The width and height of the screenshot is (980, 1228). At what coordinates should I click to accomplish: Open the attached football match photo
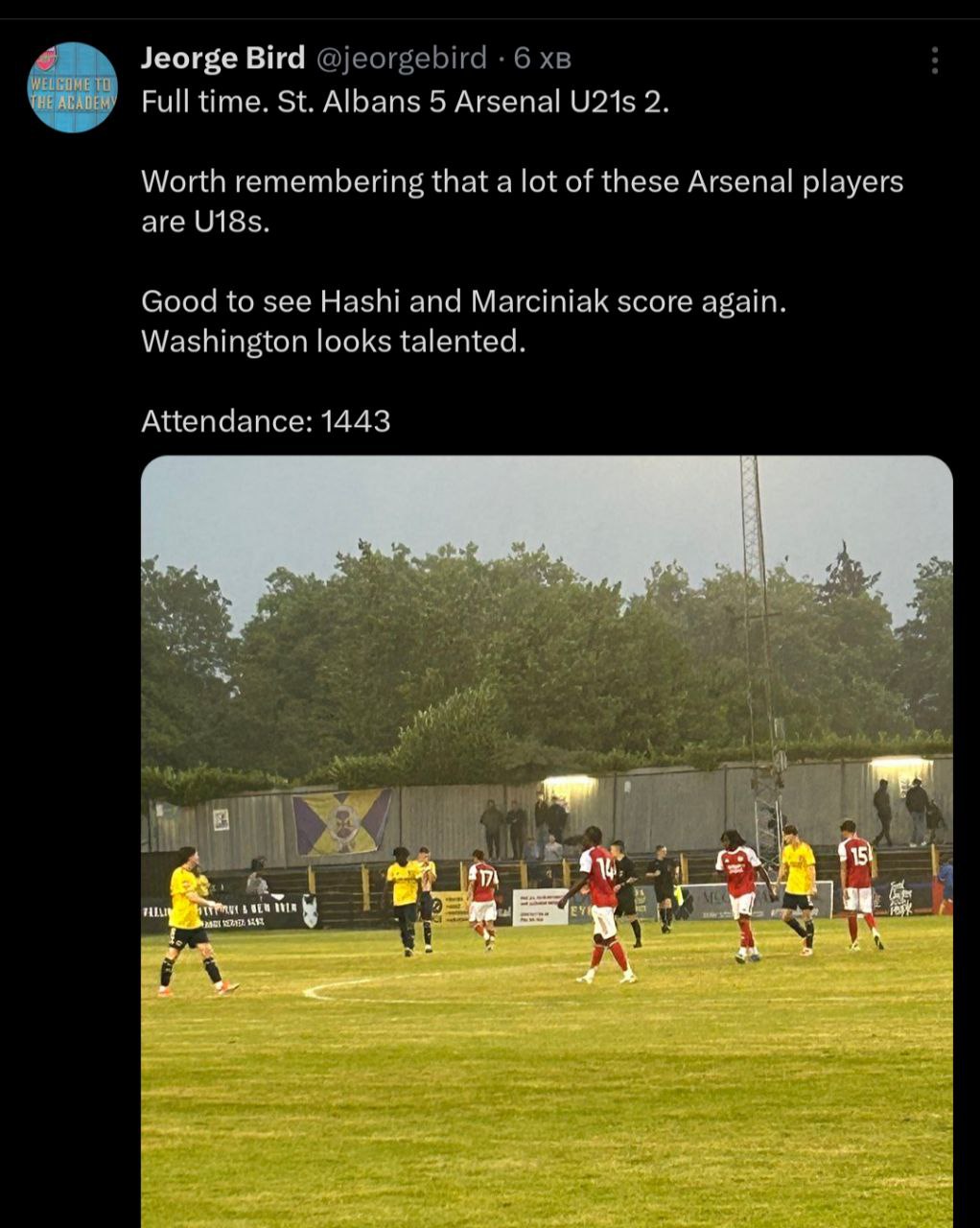(547, 839)
